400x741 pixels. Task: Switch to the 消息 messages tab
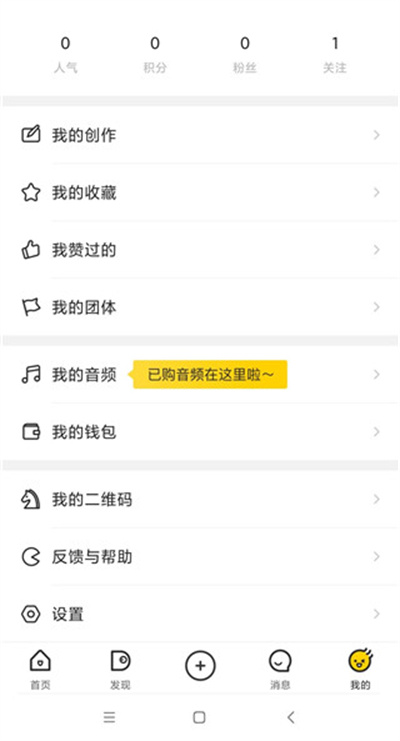(x=280, y=669)
